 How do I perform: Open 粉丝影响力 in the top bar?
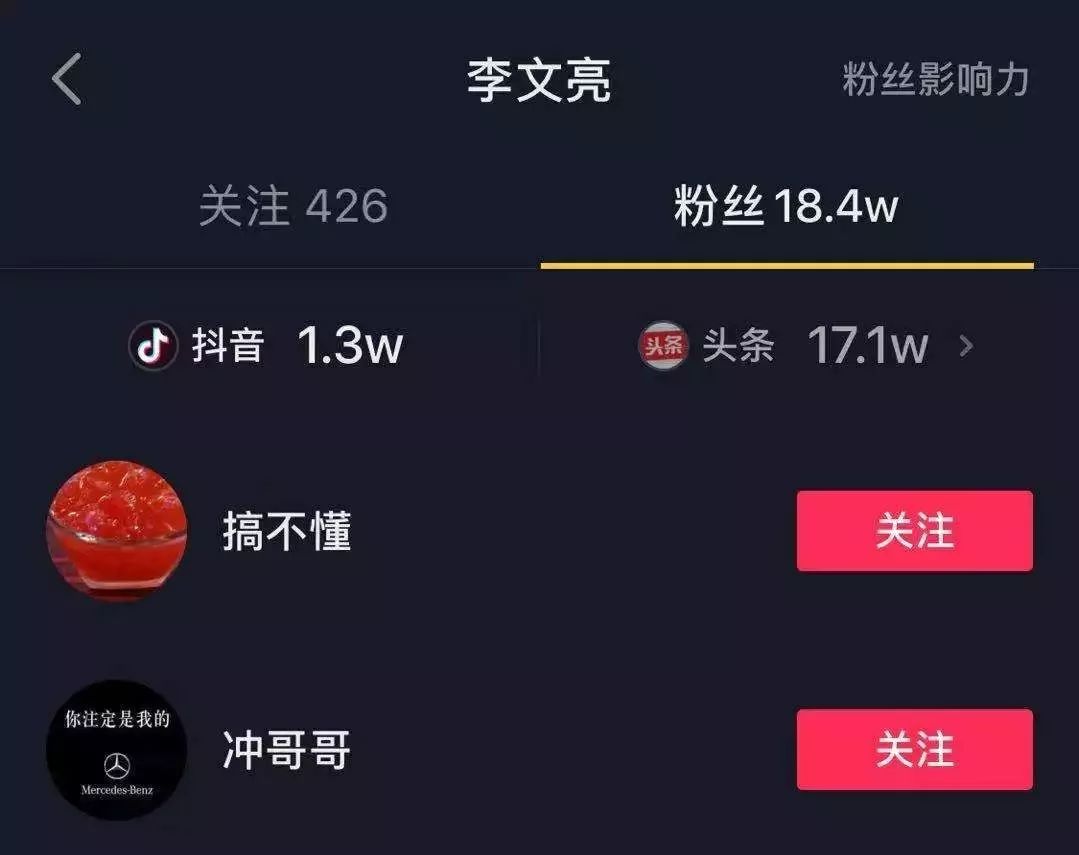[935, 80]
